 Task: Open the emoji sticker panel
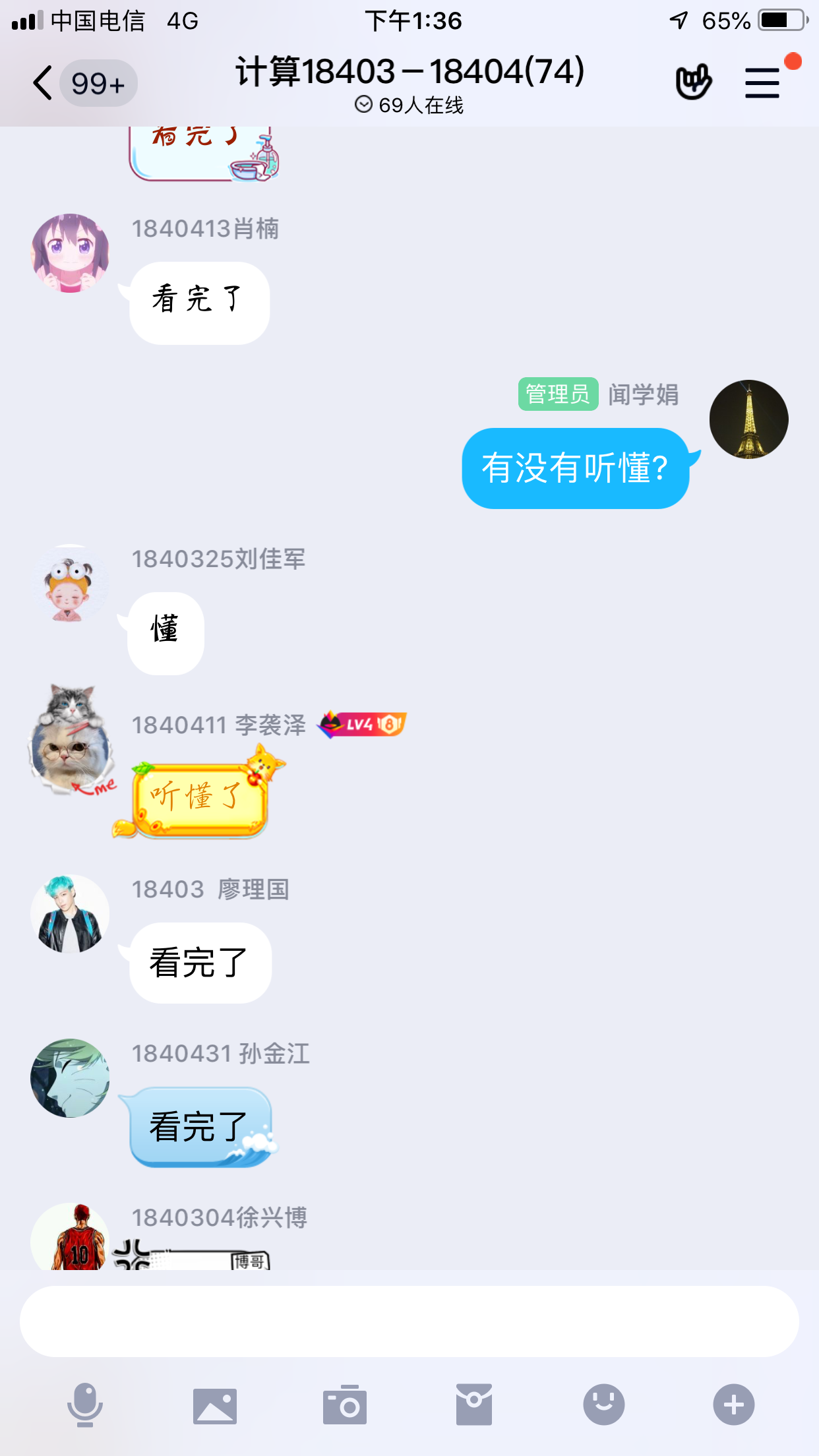[x=603, y=1405]
